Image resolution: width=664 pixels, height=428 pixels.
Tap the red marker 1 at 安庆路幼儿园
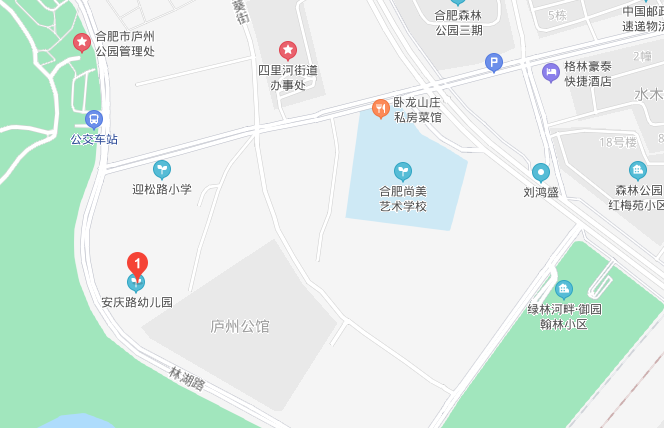(138, 263)
